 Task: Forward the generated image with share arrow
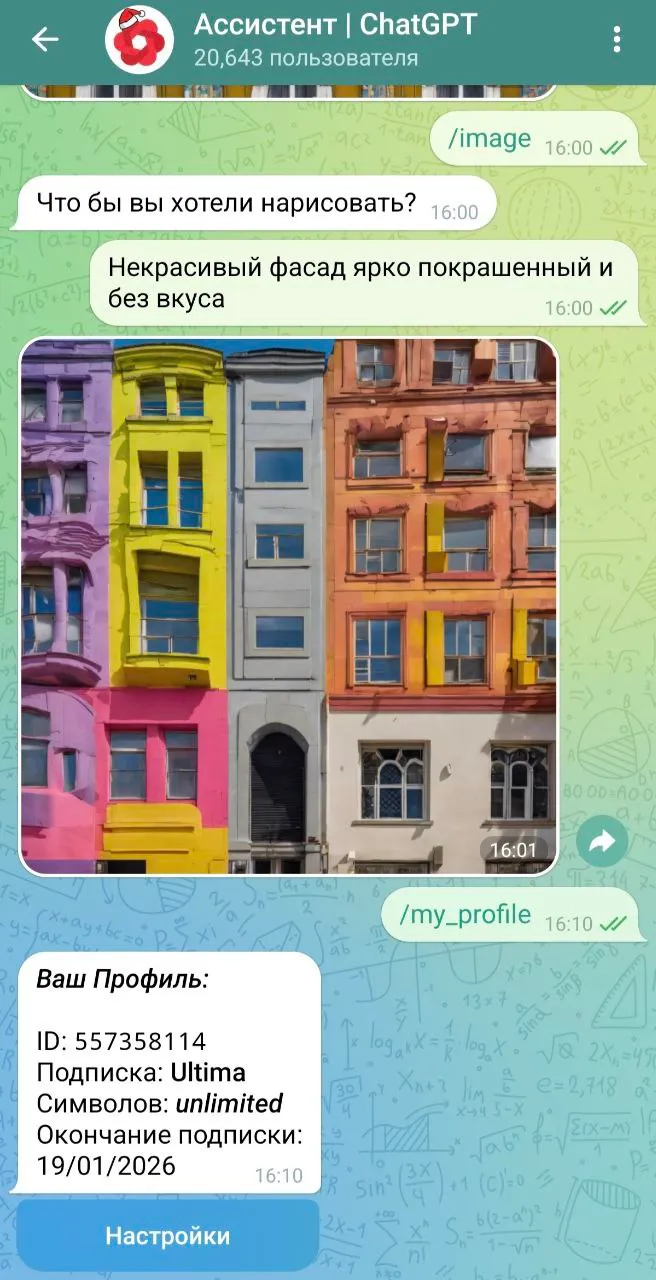tap(602, 842)
